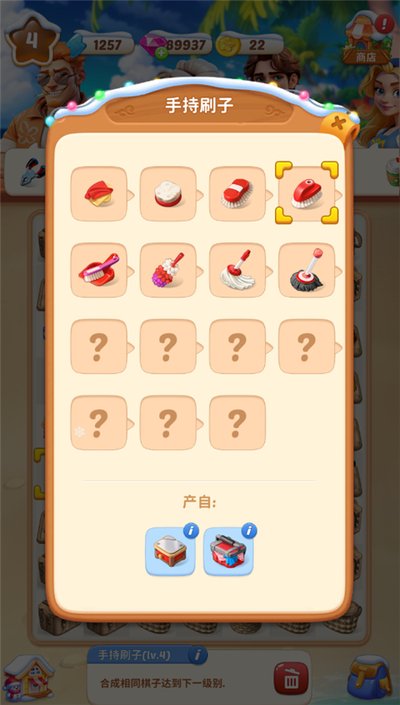Tap the red trash delete button
The image size is (400, 705).
point(291,678)
